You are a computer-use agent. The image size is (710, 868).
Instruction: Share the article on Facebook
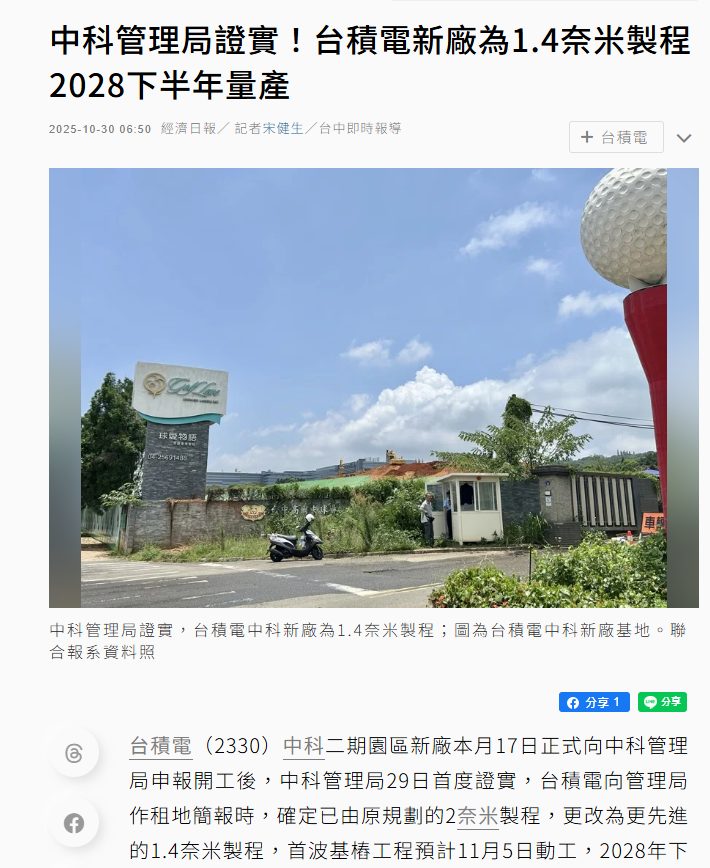tap(594, 702)
